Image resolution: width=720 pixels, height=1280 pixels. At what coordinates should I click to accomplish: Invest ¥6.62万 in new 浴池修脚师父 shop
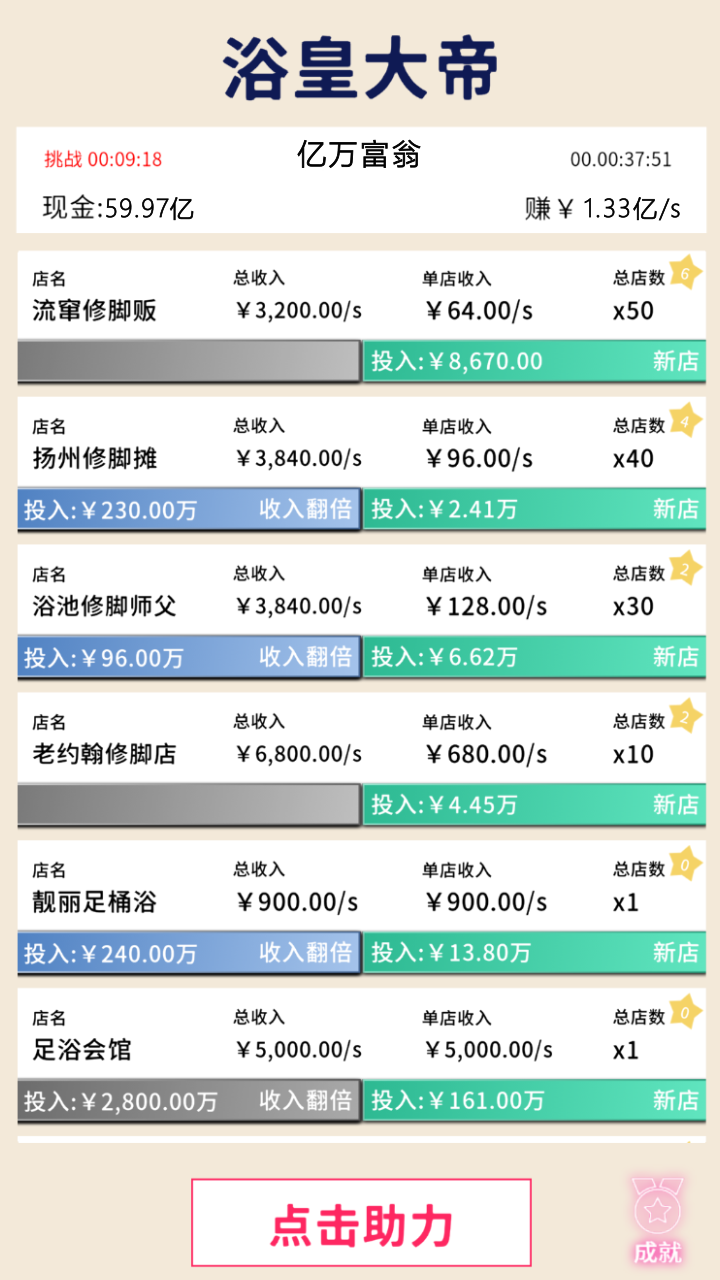click(534, 657)
